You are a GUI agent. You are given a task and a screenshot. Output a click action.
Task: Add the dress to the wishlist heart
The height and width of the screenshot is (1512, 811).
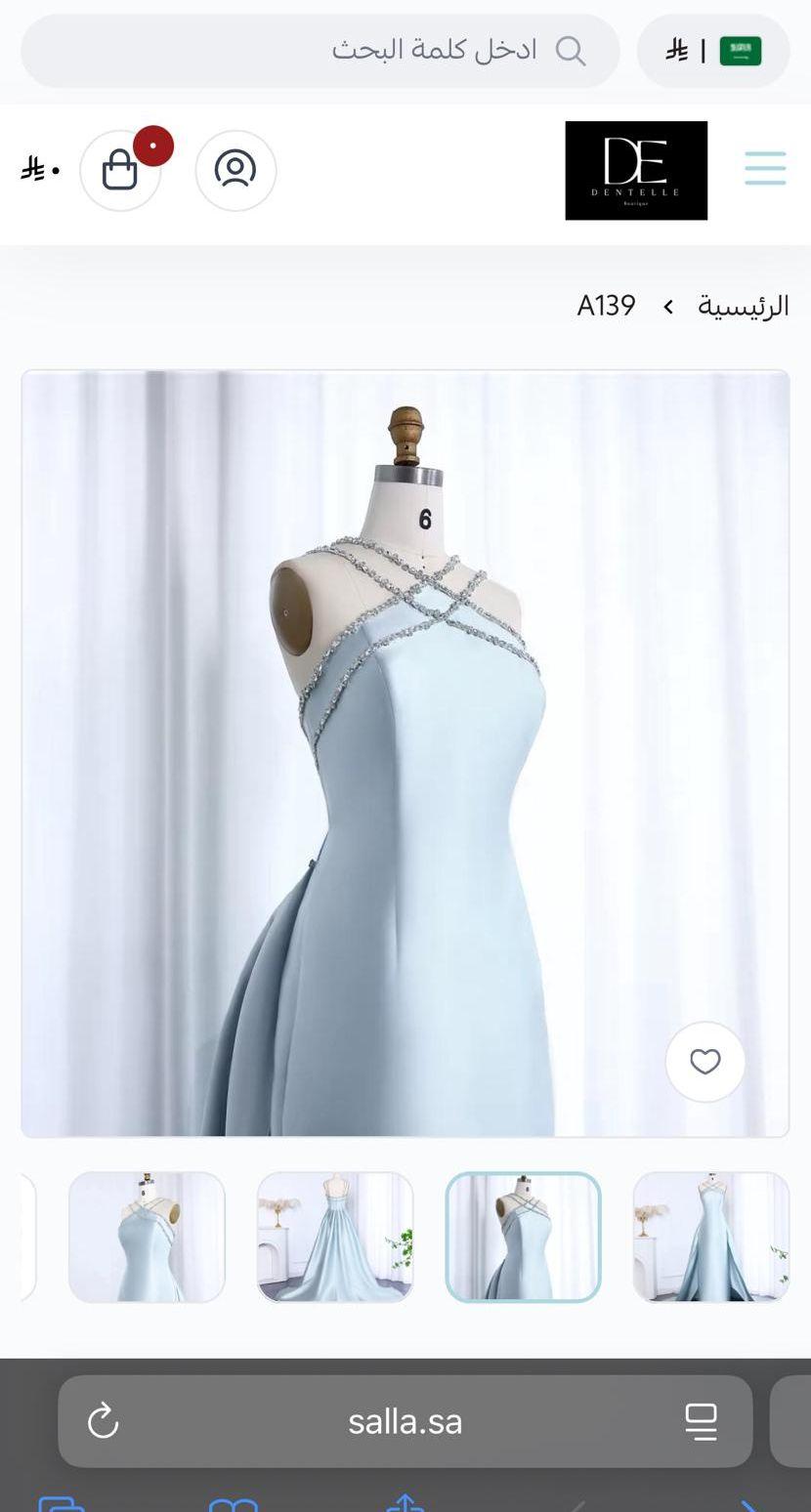pyautogui.click(x=704, y=1062)
